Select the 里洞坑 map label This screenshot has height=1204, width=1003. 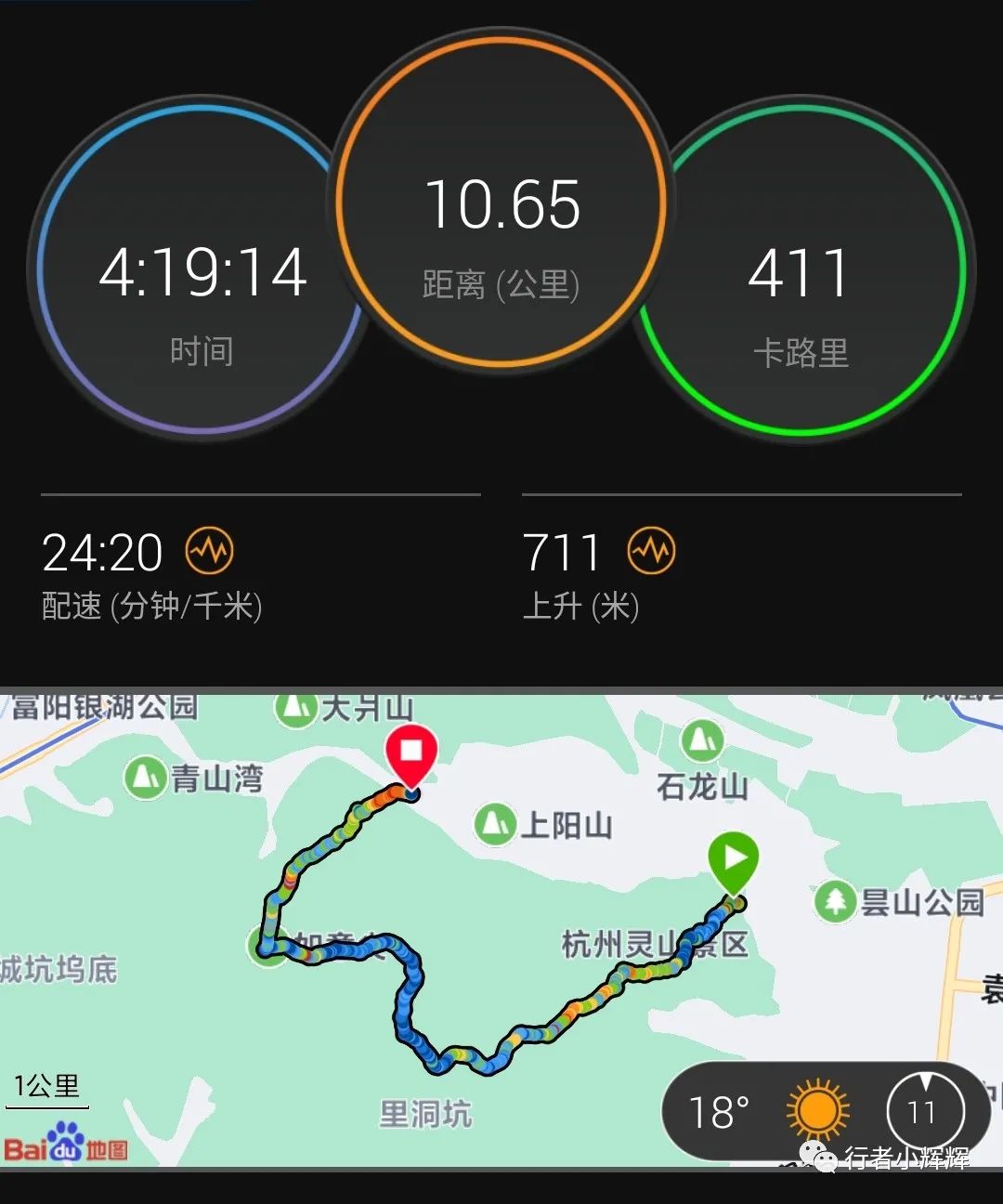tap(424, 1114)
